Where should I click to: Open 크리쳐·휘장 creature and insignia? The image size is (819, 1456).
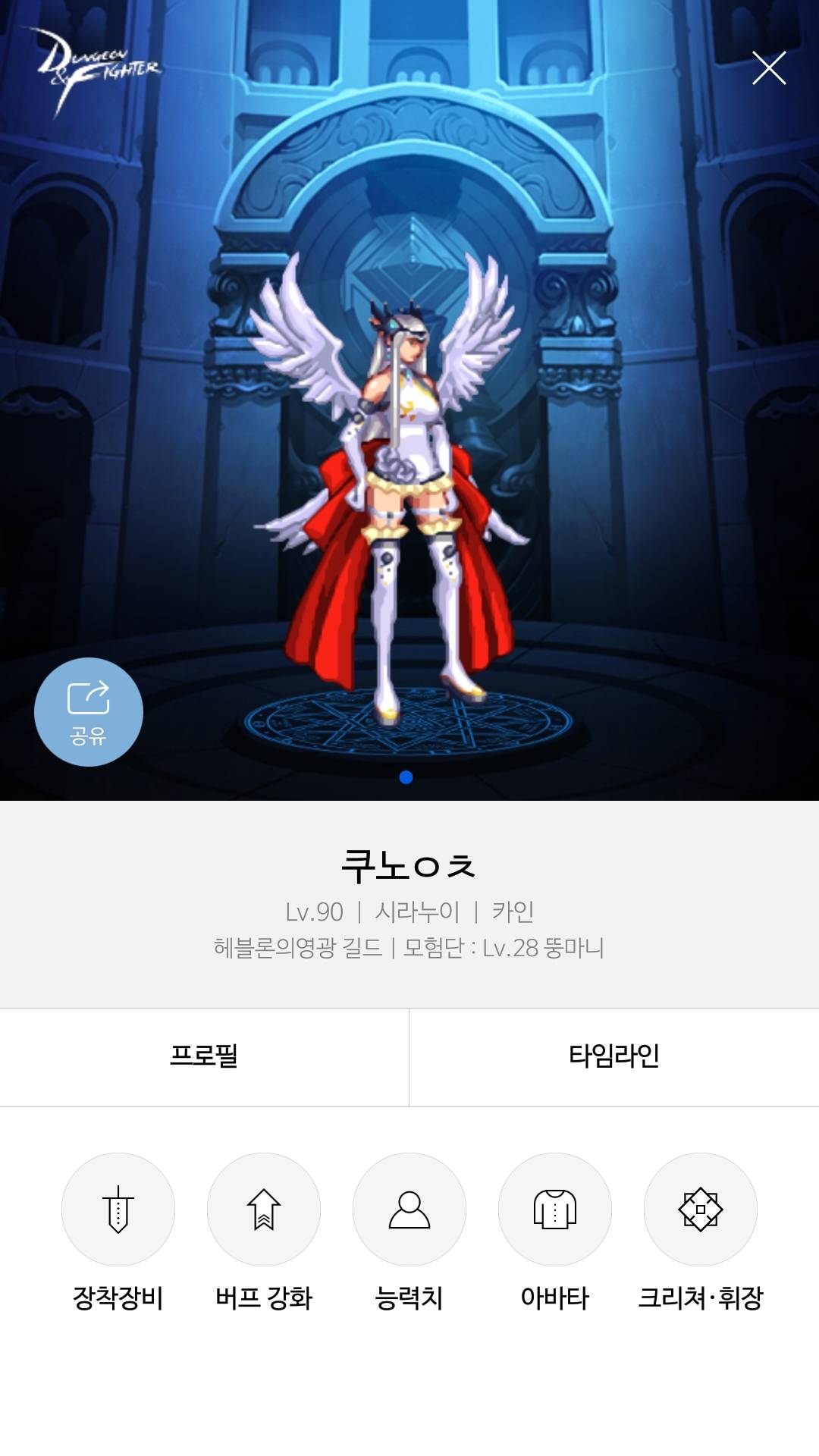(701, 1210)
